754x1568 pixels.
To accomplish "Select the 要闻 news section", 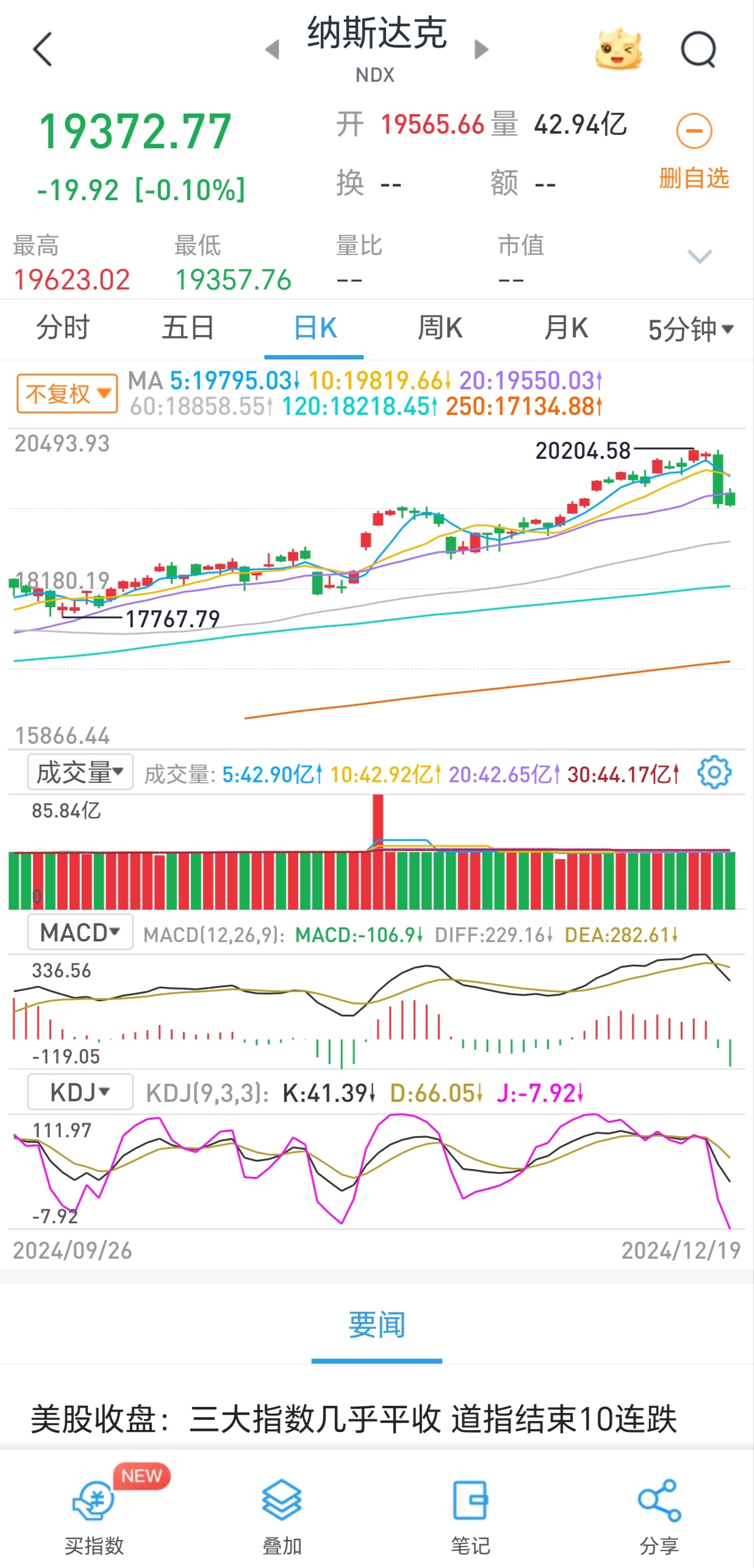I will pos(376,1324).
